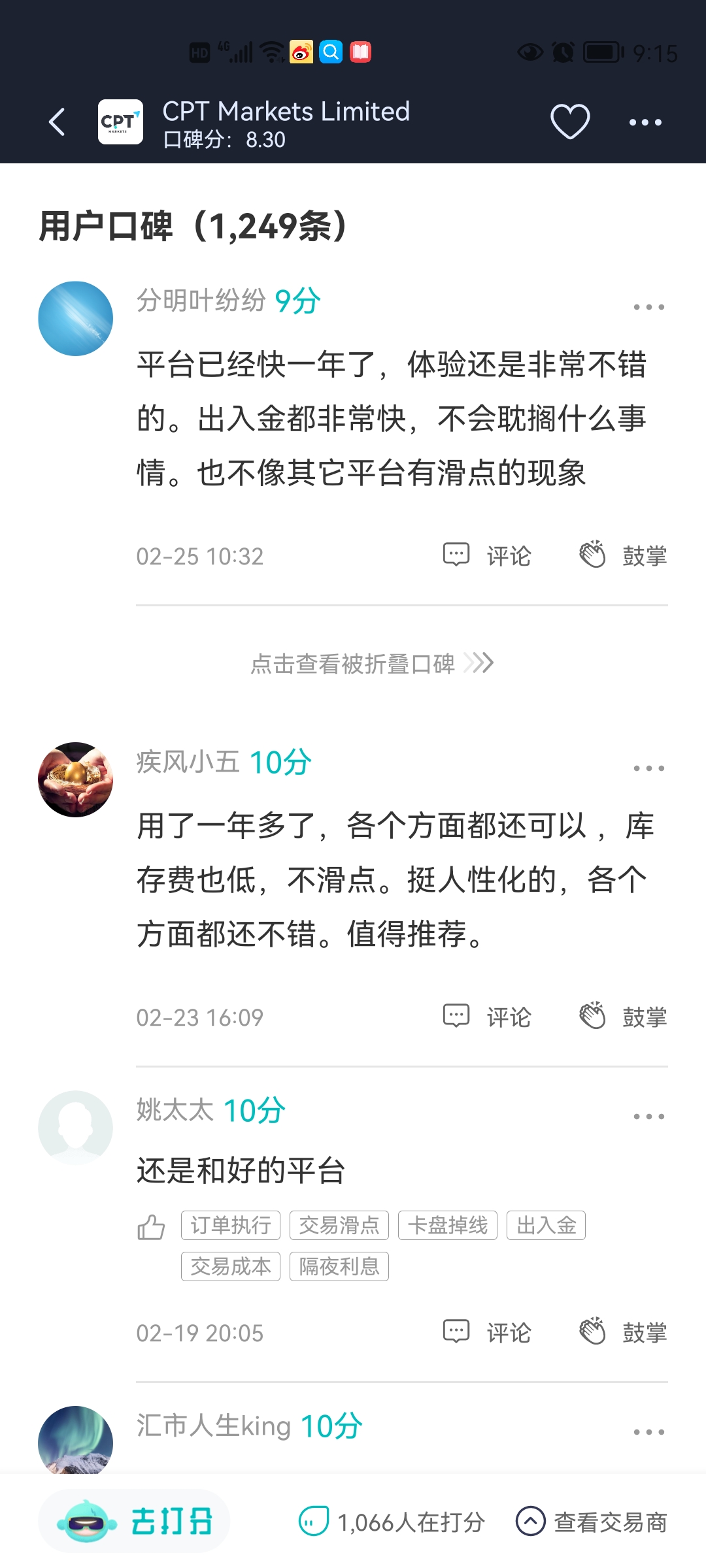Image resolution: width=706 pixels, height=1568 pixels.
Task: Comment on 疾风小五's review
Action: pyautogui.click(x=488, y=1017)
